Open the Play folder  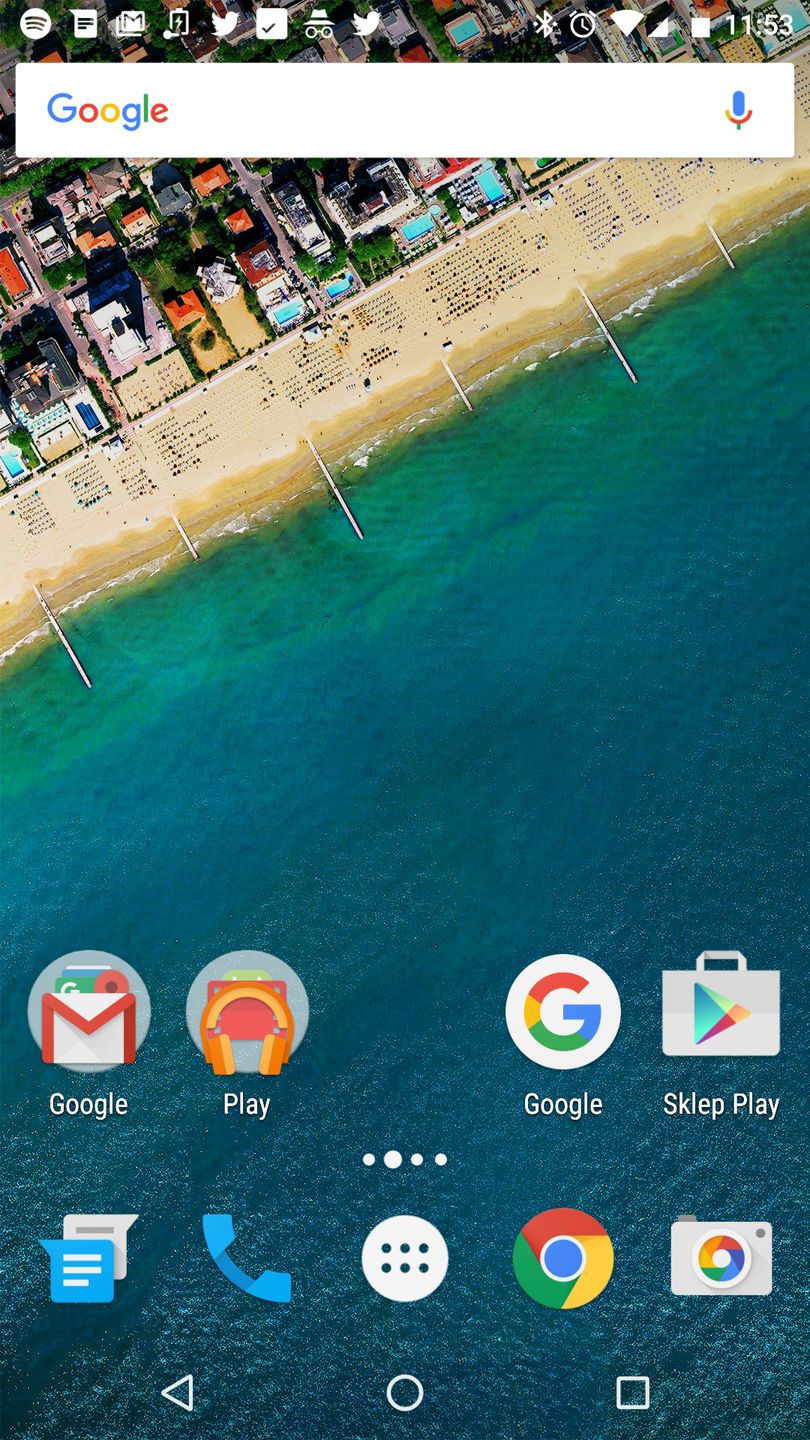(x=247, y=1012)
